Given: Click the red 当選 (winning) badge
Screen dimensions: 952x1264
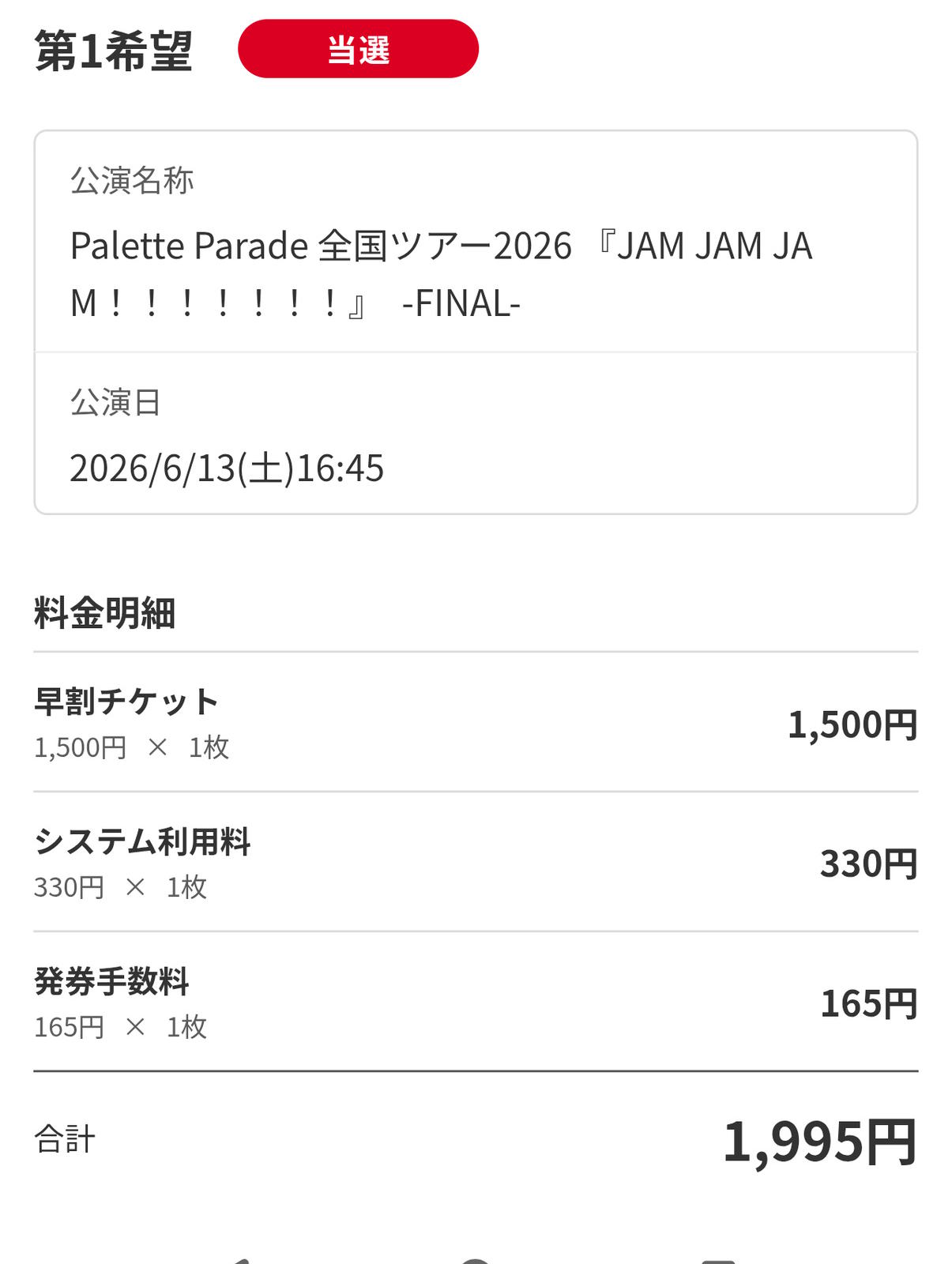Looking at the screenshot, I should coord(357,48).
